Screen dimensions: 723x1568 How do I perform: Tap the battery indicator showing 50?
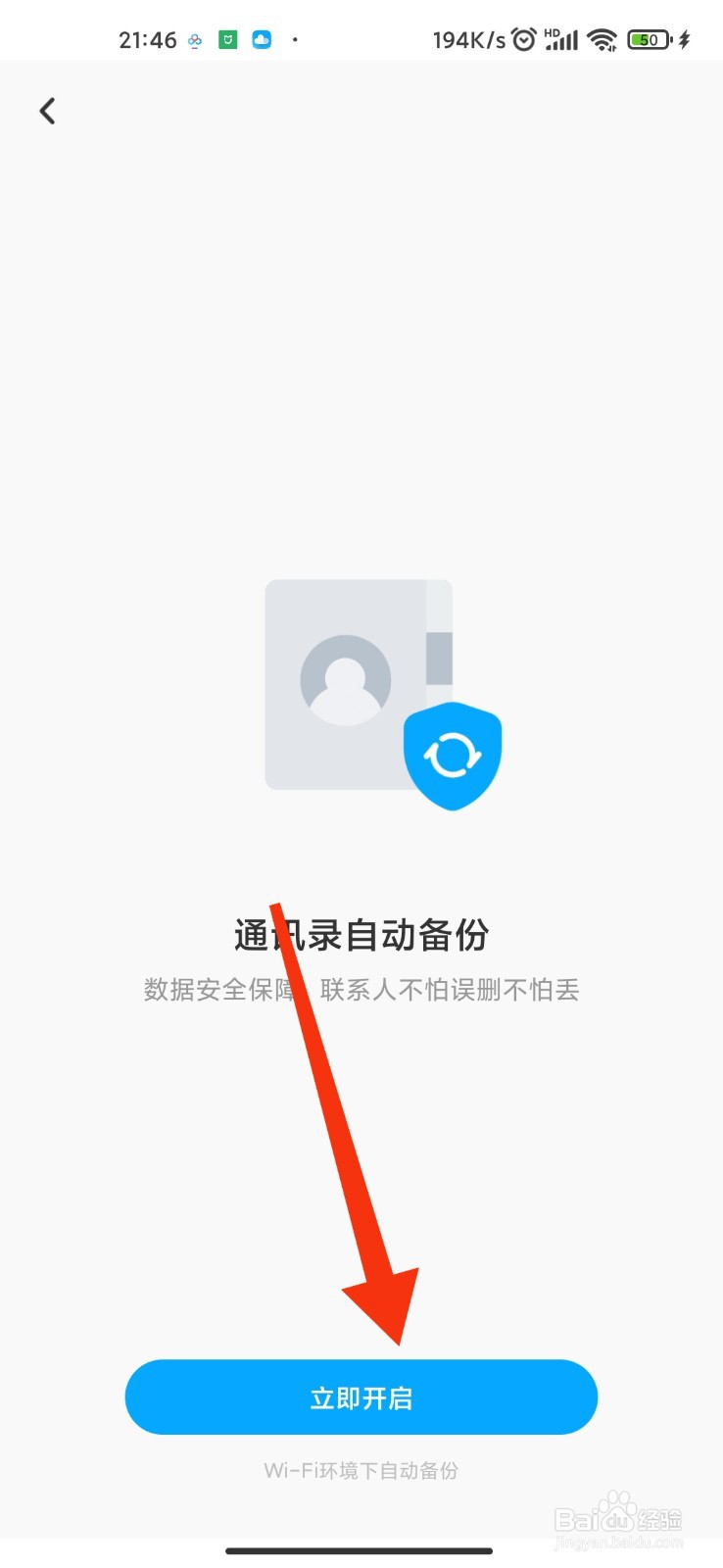pyautogui.click(x=647, y=39)
